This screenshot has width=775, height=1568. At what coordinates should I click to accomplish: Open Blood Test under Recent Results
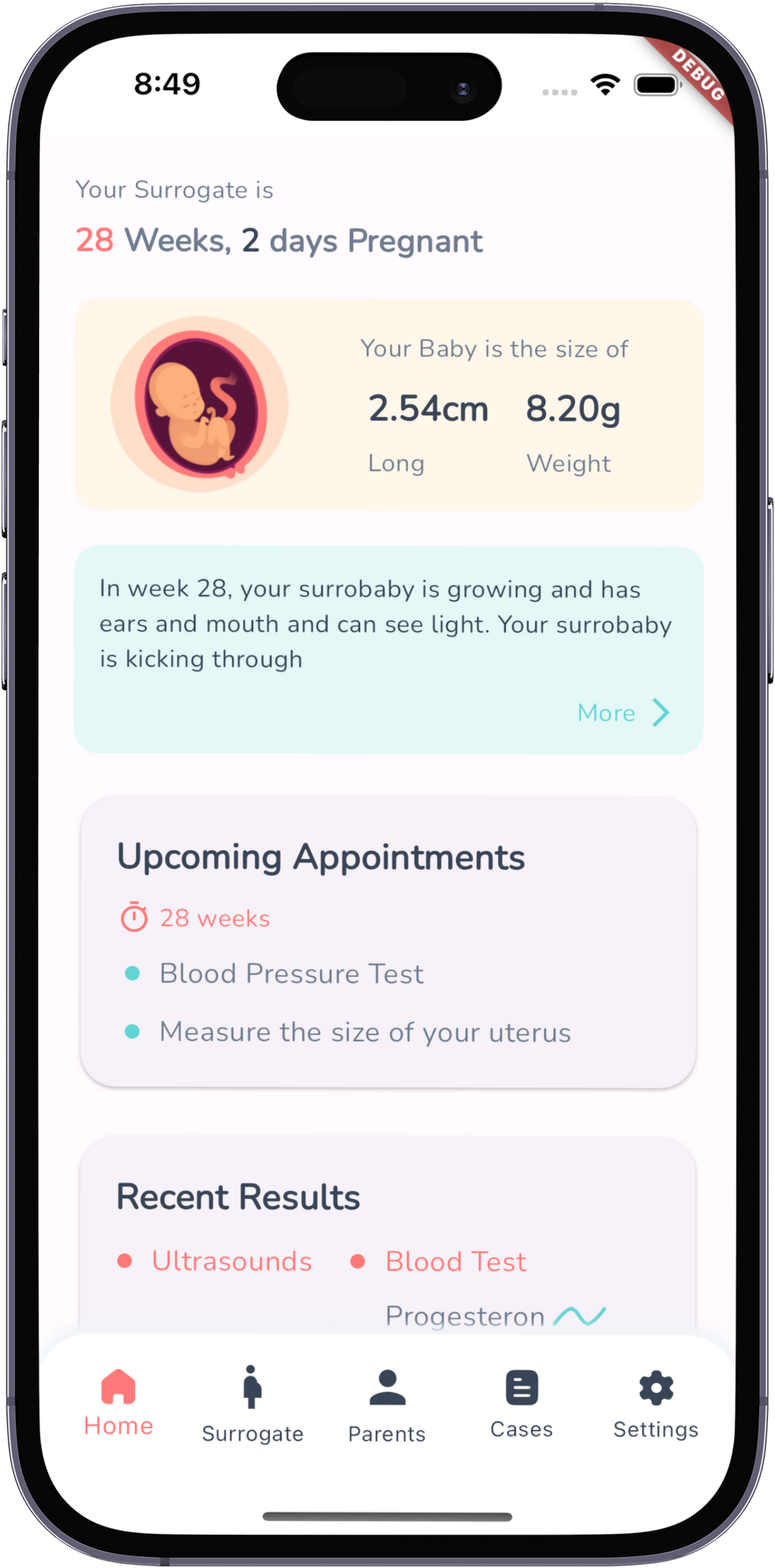pos(455,1261)
